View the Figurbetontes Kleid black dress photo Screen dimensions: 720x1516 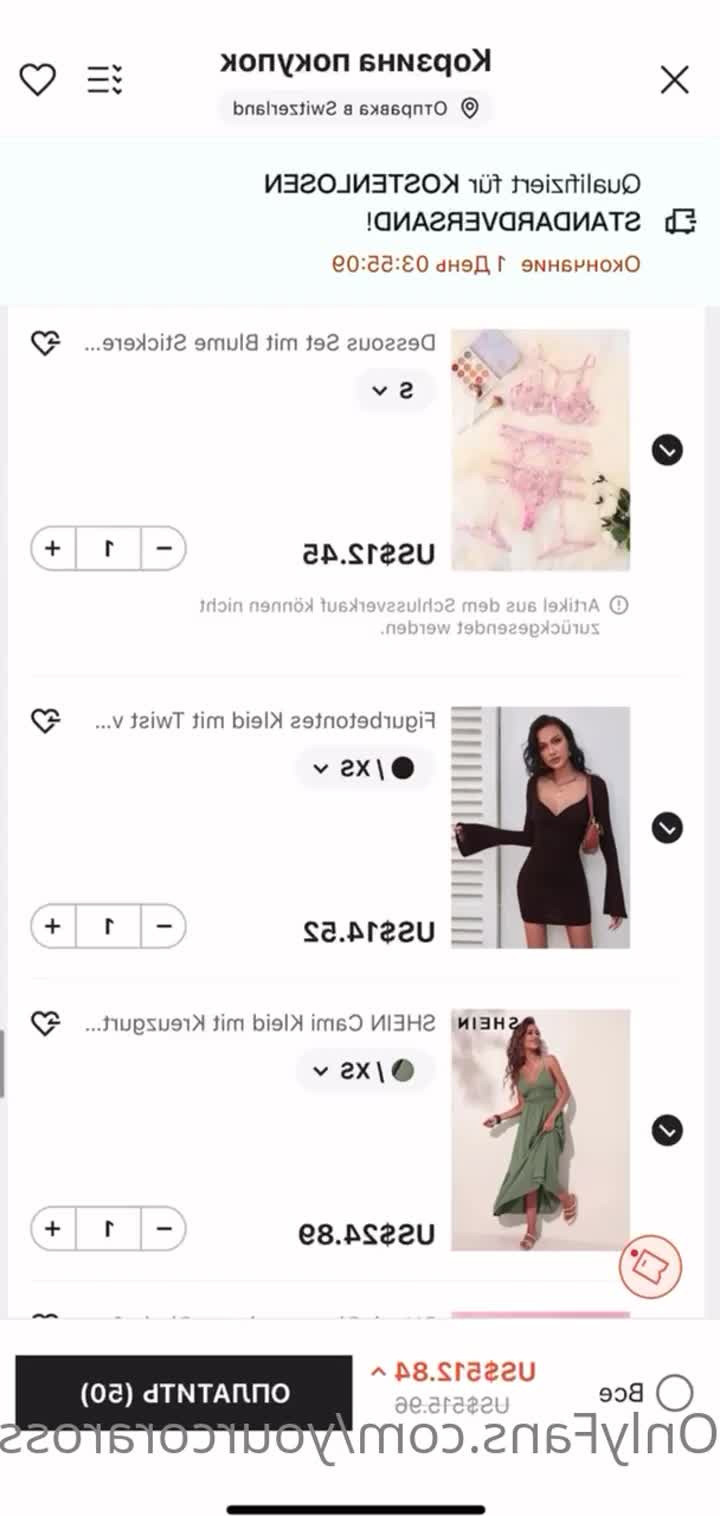point(540,827)
